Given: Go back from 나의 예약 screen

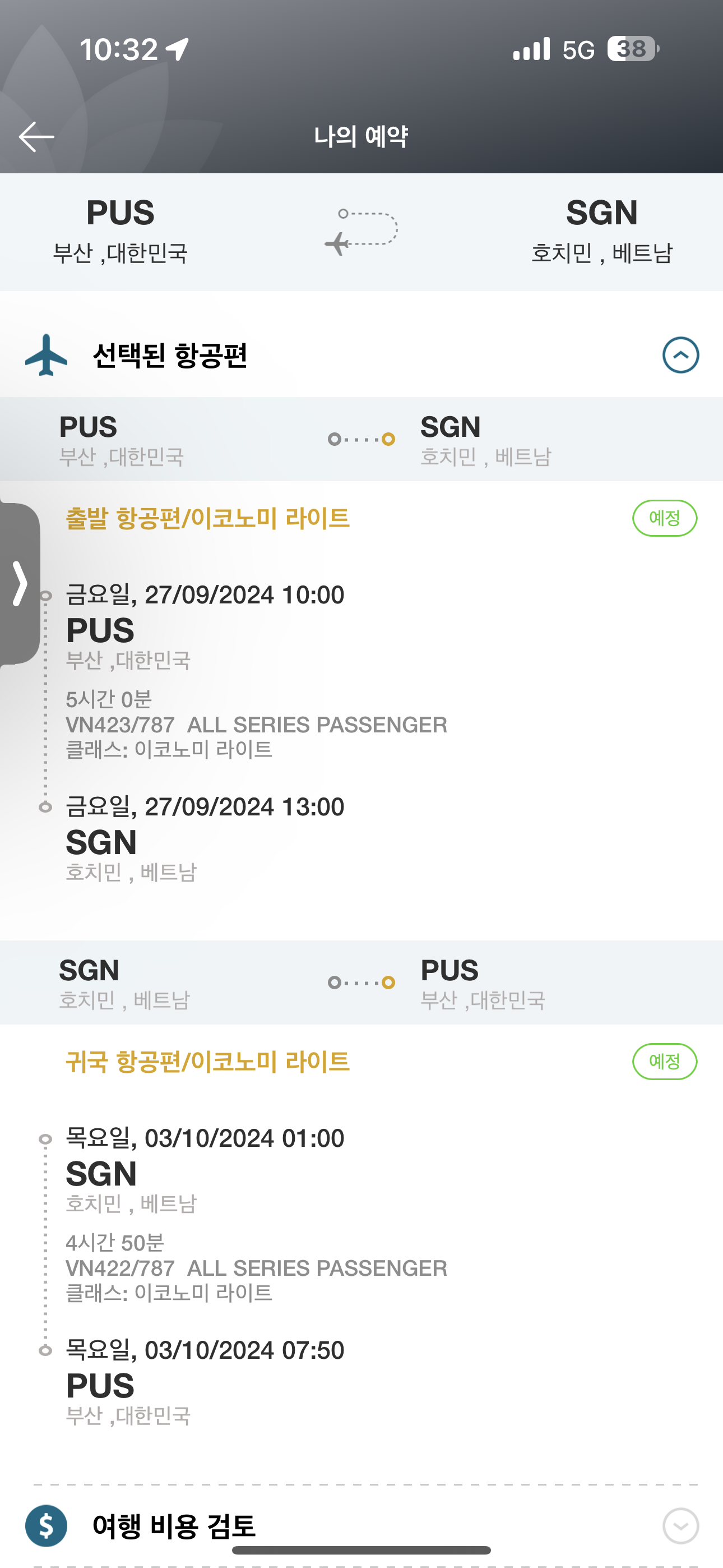Looking at the screenshot, I should tap(36, 136).
